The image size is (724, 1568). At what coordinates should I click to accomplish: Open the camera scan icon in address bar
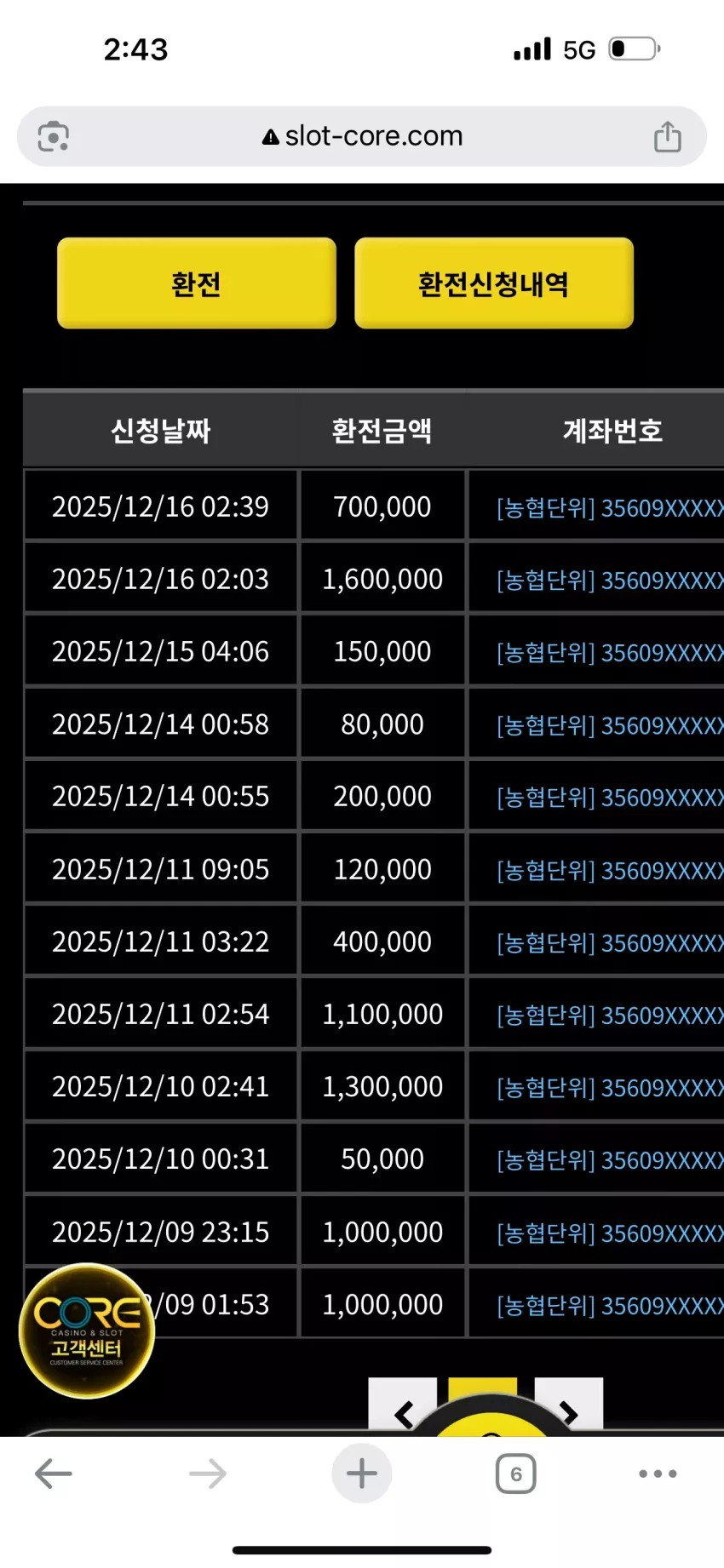tap(54, 136)
